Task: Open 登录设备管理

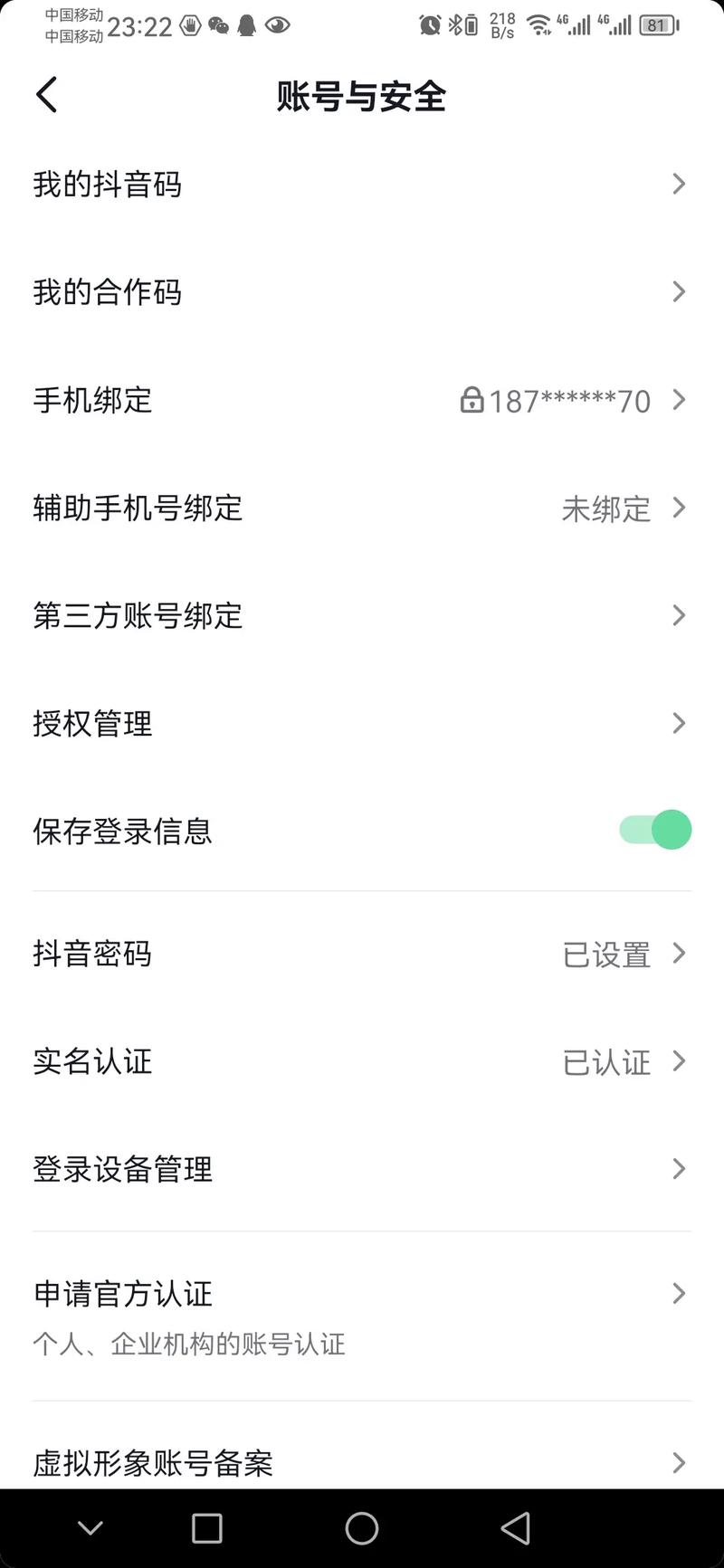Action: point(362,1169)
